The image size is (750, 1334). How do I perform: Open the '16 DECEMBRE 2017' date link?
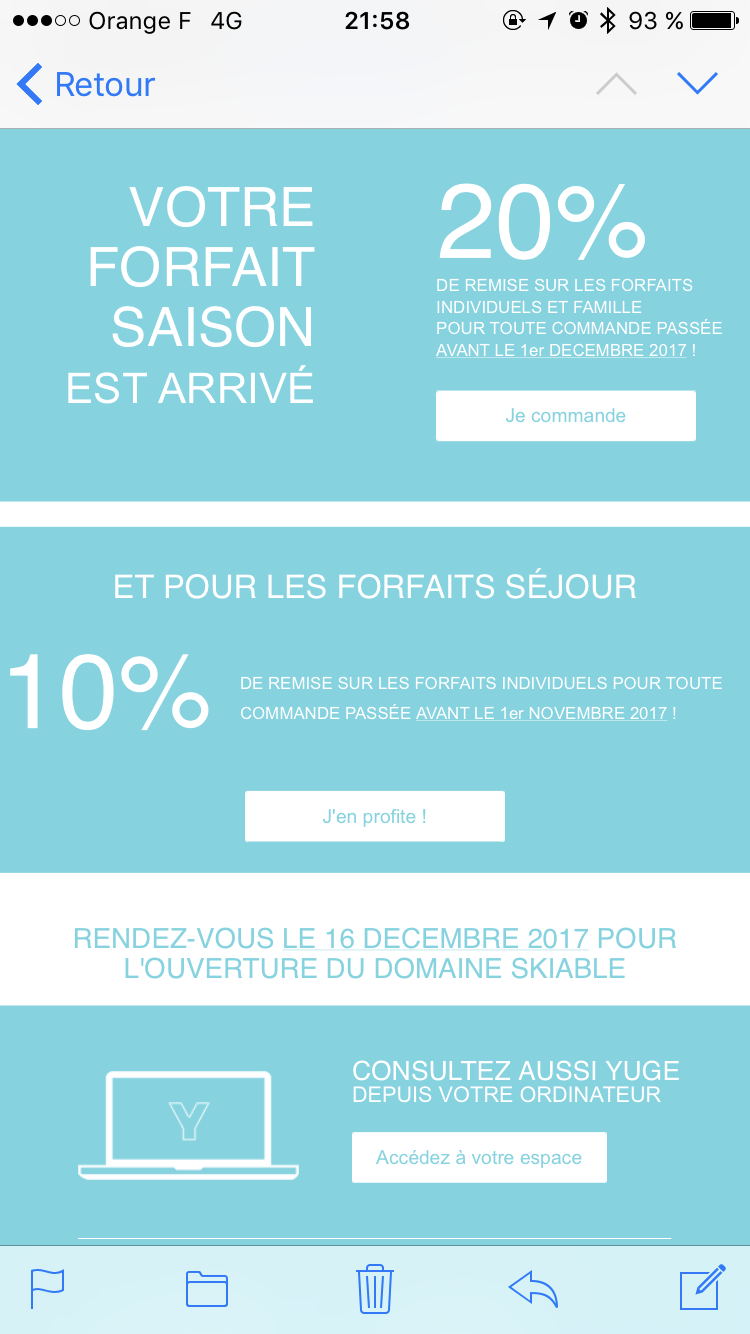tap(456, 939)
